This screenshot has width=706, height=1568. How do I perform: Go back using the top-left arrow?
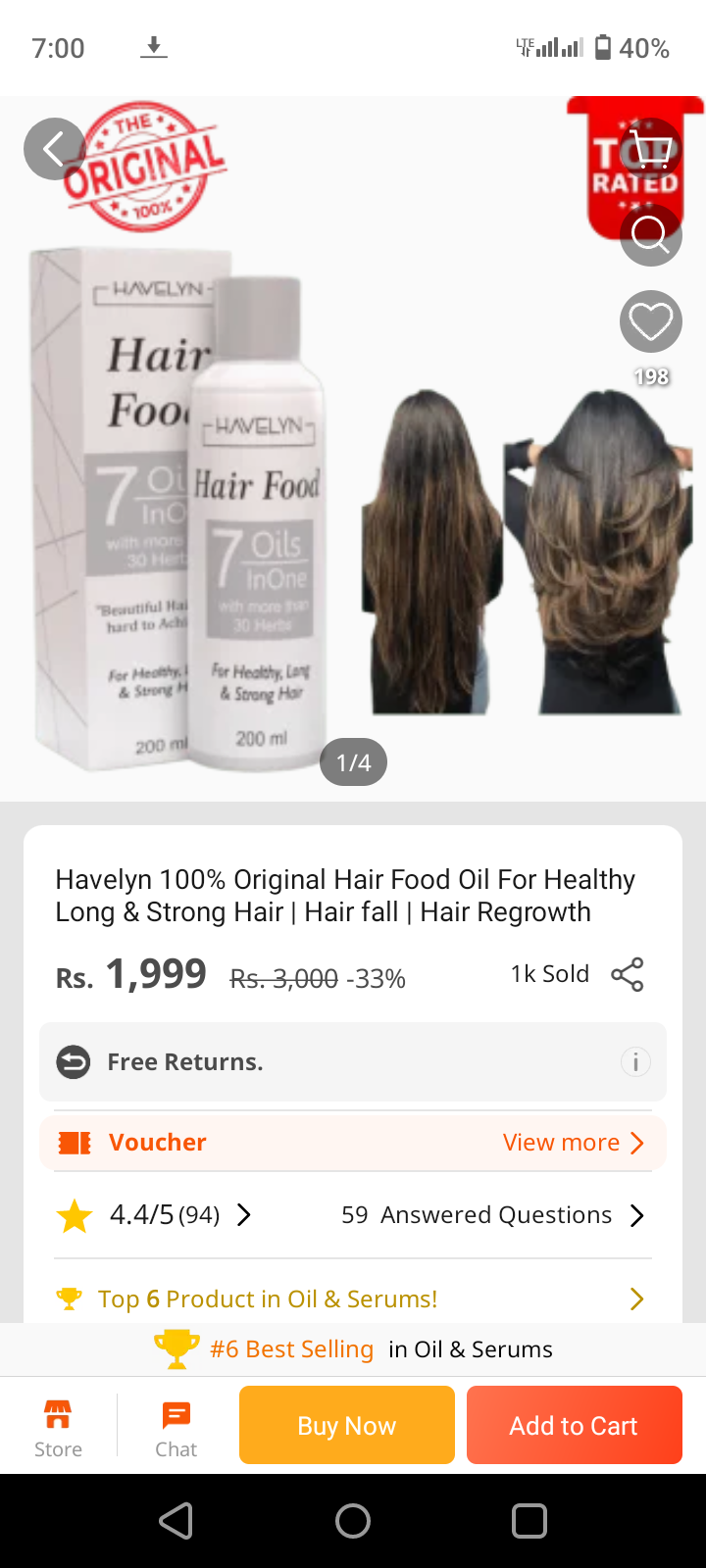click(x=55, y=149)
